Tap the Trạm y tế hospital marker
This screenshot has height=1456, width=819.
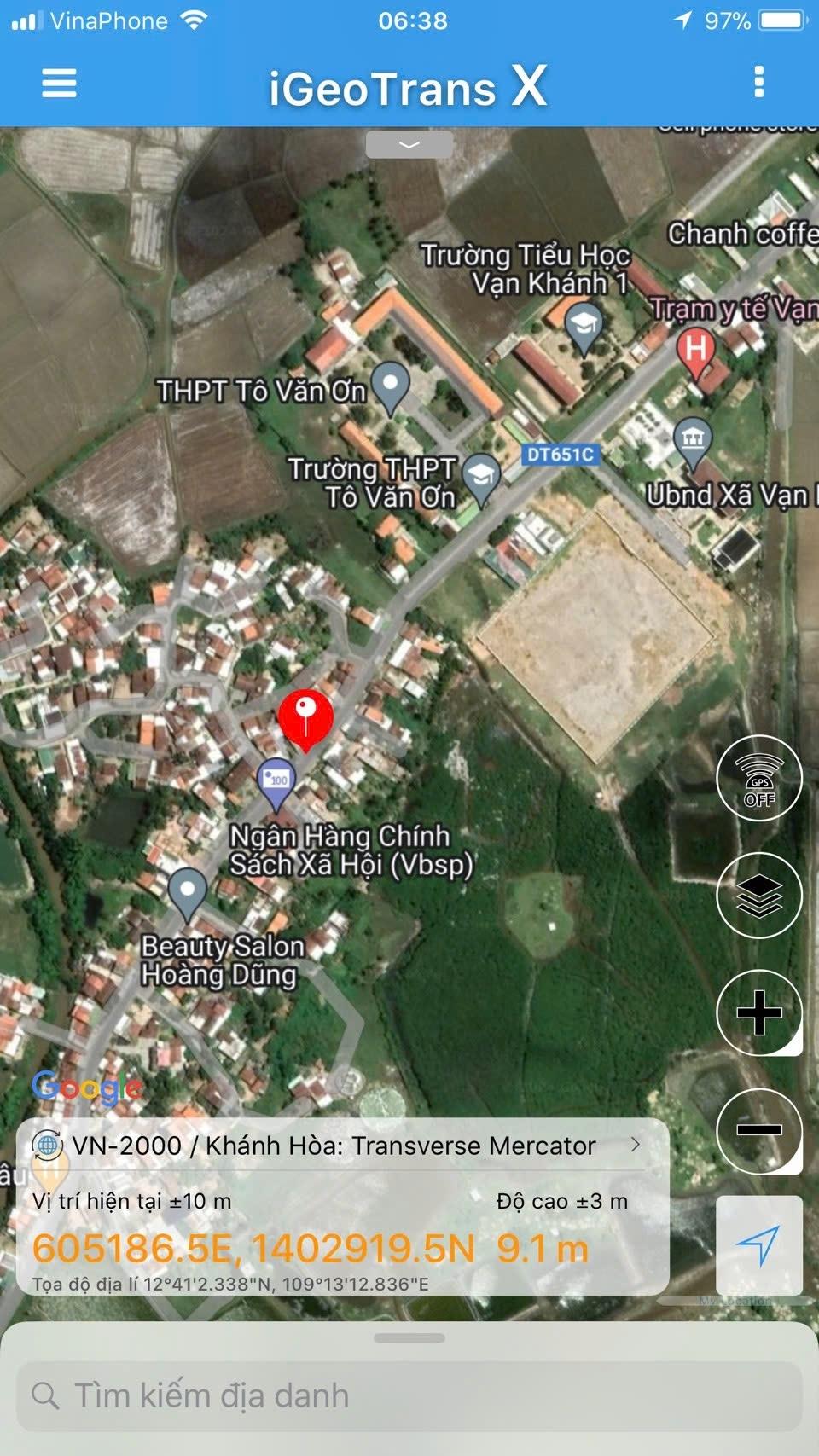click(695, 350)
